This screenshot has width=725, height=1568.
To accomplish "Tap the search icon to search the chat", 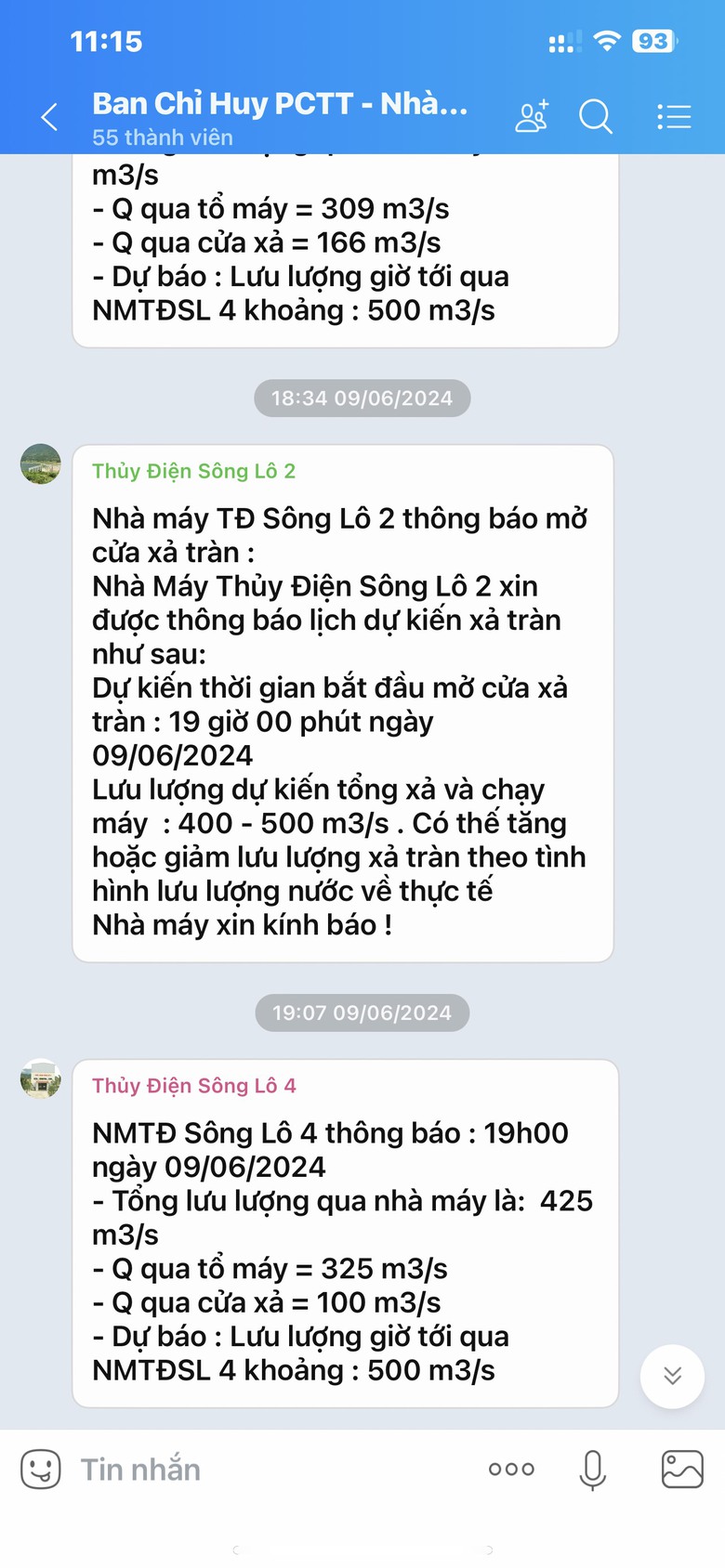I will coord(596,118).
